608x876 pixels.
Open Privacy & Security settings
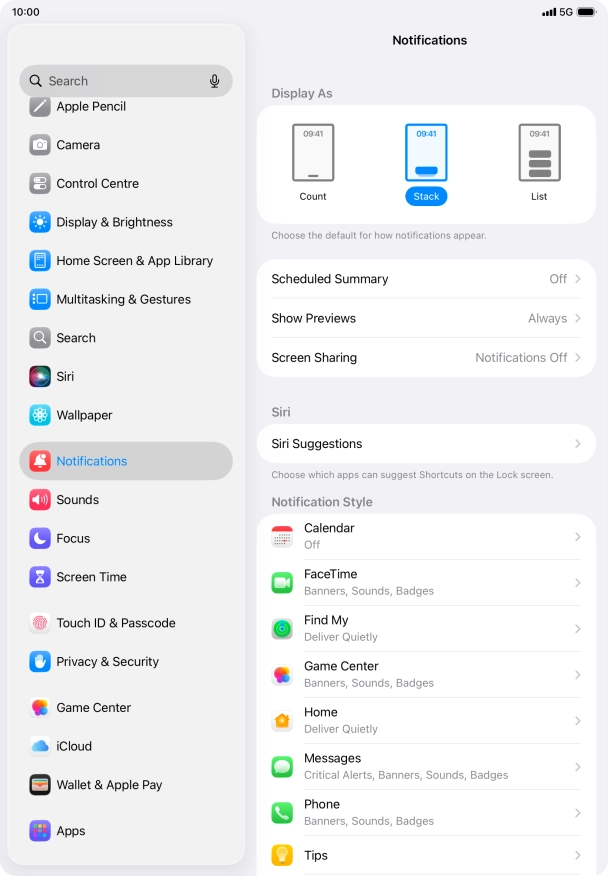point(107,662)
